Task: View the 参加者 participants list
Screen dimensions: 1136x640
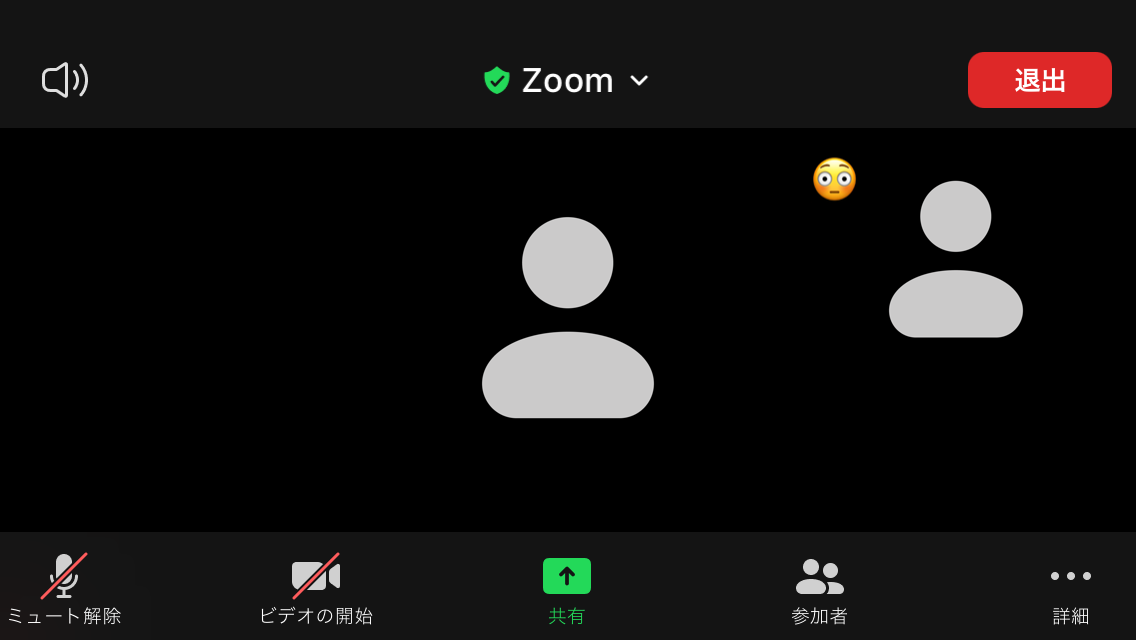Action: 819,588
